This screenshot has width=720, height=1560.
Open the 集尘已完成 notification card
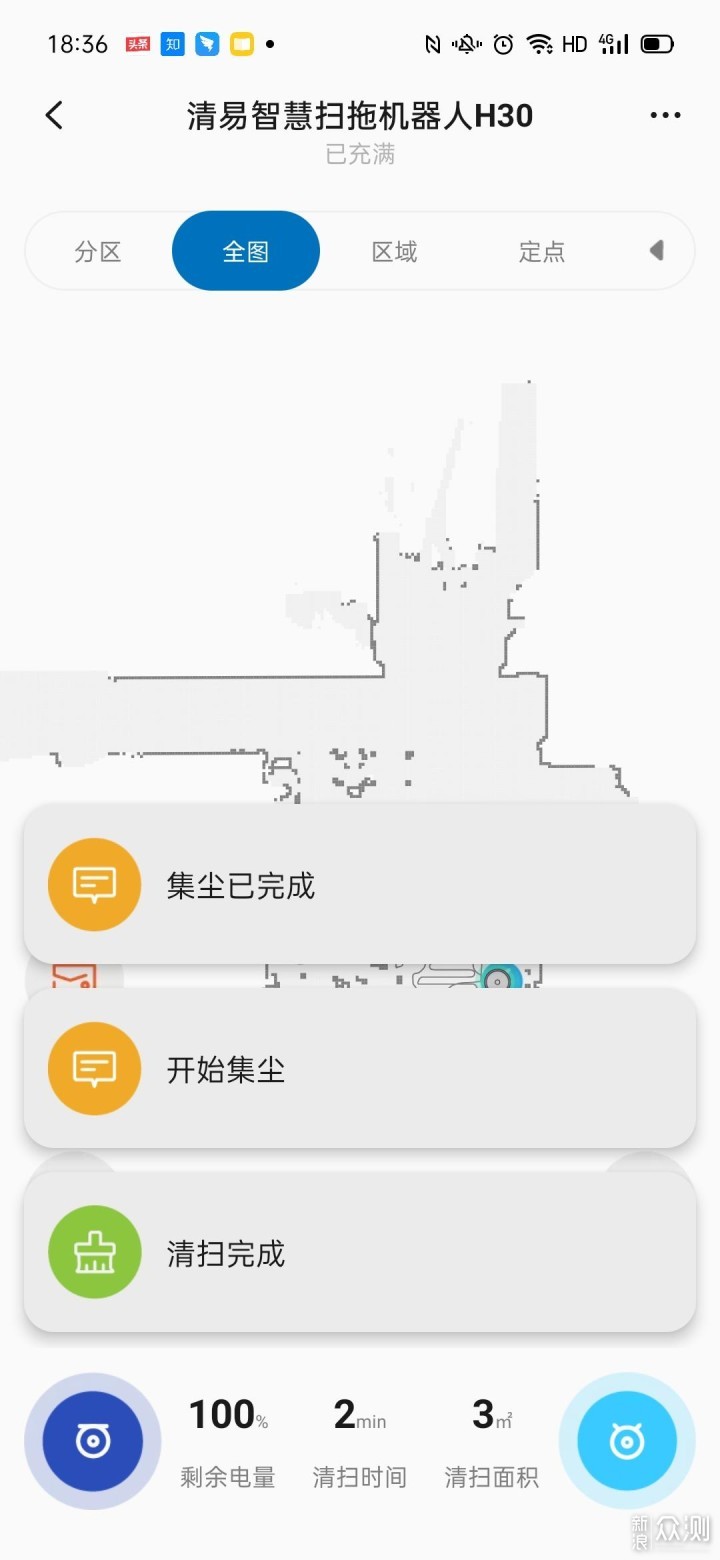tap(360, 885)
